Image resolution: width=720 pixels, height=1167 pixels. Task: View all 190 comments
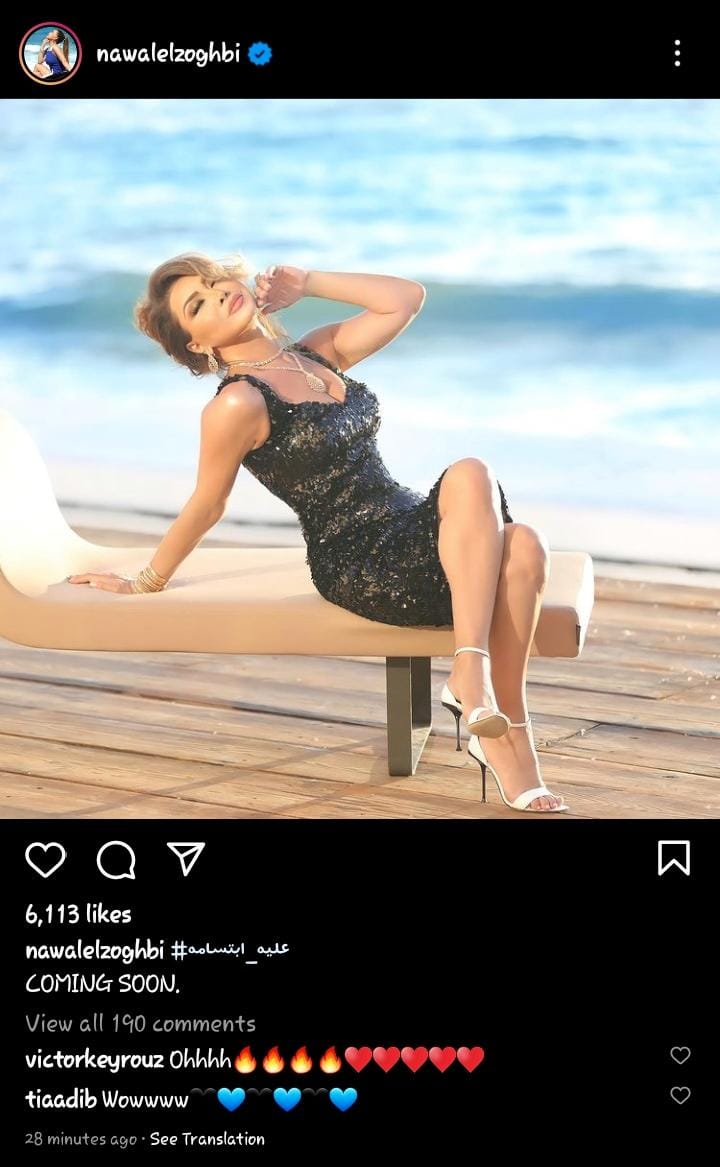(140, 1023)
